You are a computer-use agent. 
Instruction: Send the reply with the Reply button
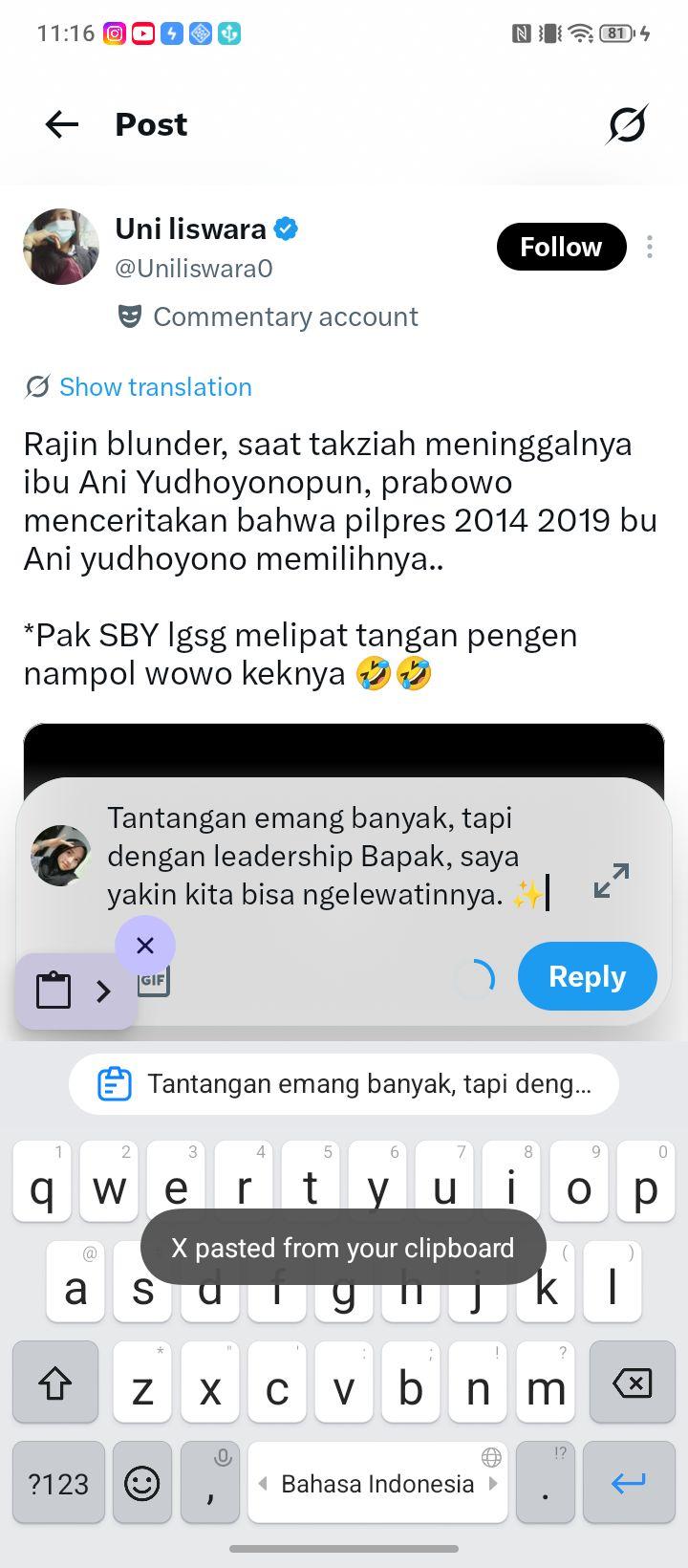(x=588, y=976)
